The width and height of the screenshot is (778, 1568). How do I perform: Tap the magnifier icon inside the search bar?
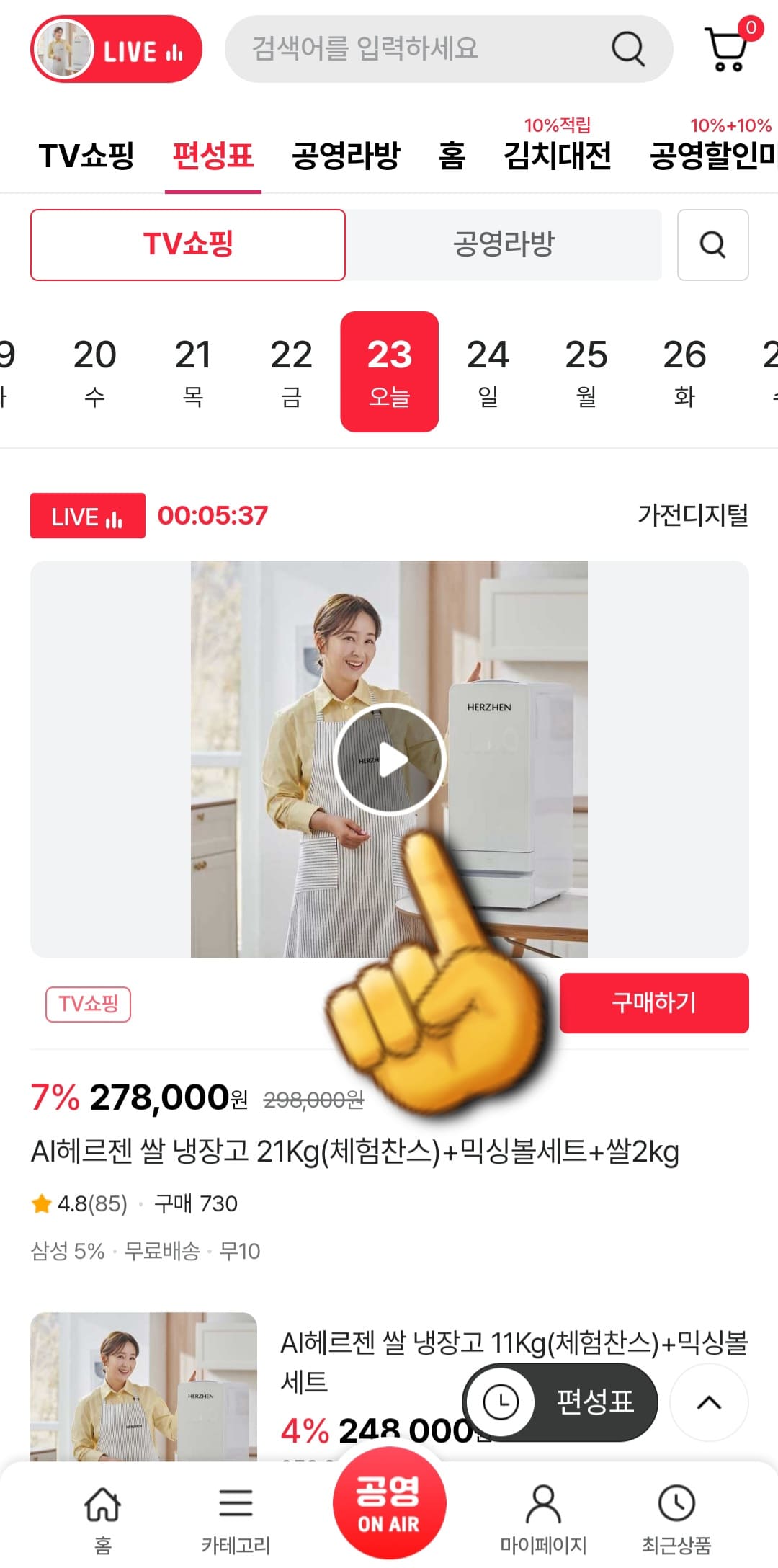point(628,48)
